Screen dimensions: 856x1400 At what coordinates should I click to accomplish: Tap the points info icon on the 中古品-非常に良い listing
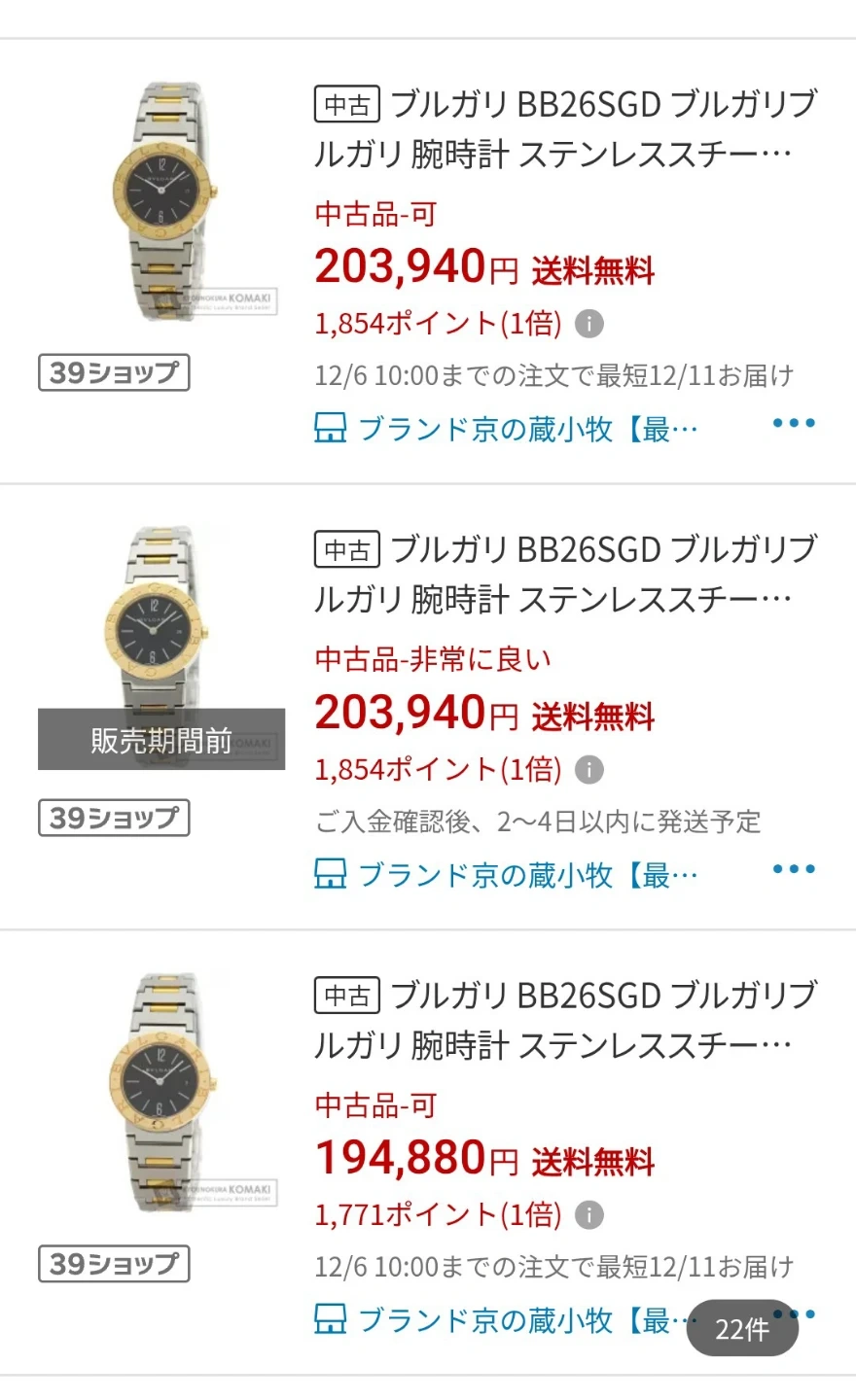point(589,770)
